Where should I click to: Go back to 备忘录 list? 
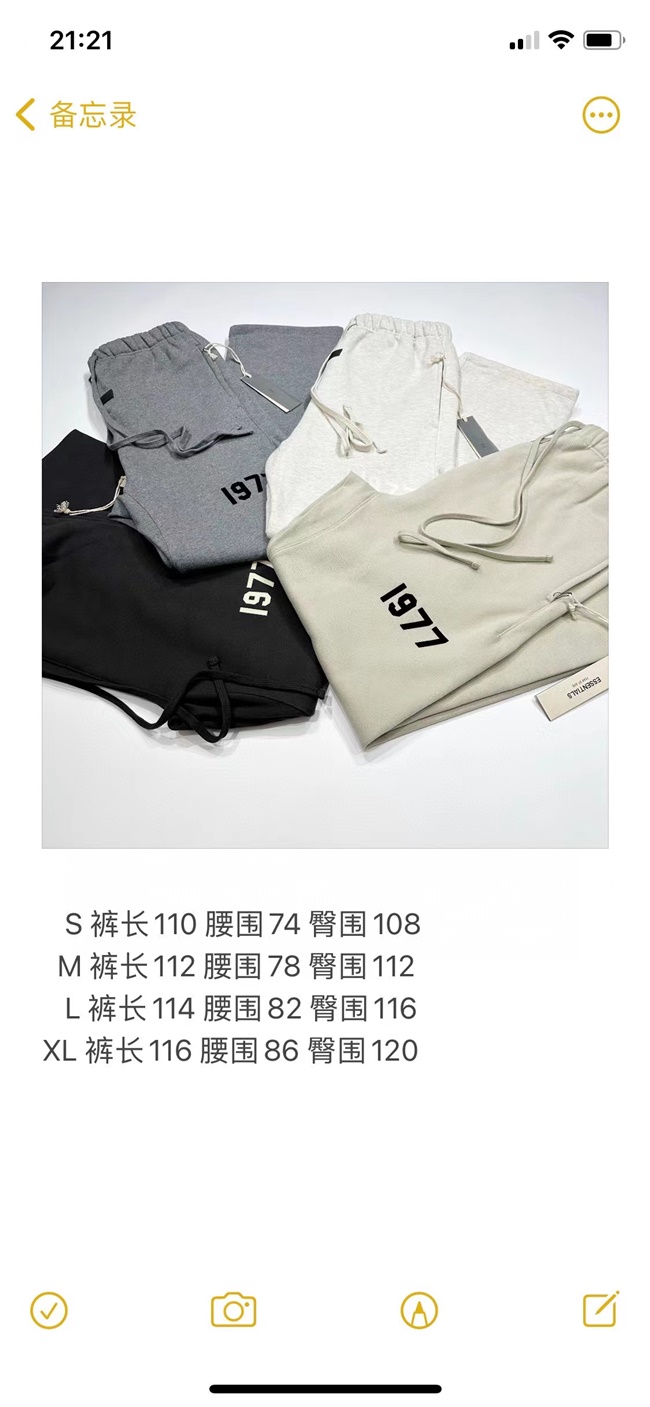pyautogui.click(x=76, y=115)
